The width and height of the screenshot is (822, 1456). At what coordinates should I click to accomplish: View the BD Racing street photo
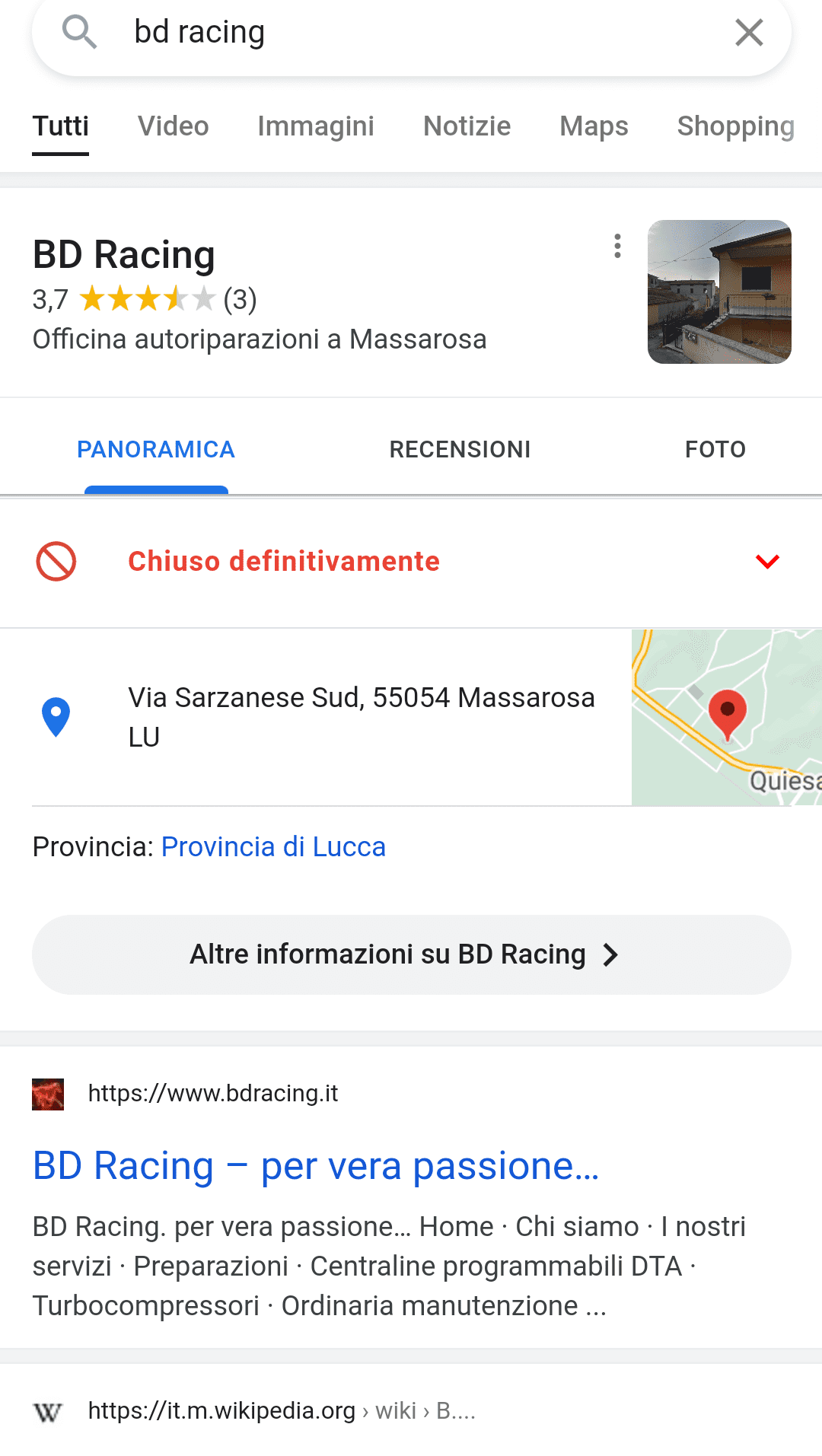pos(719,292)
